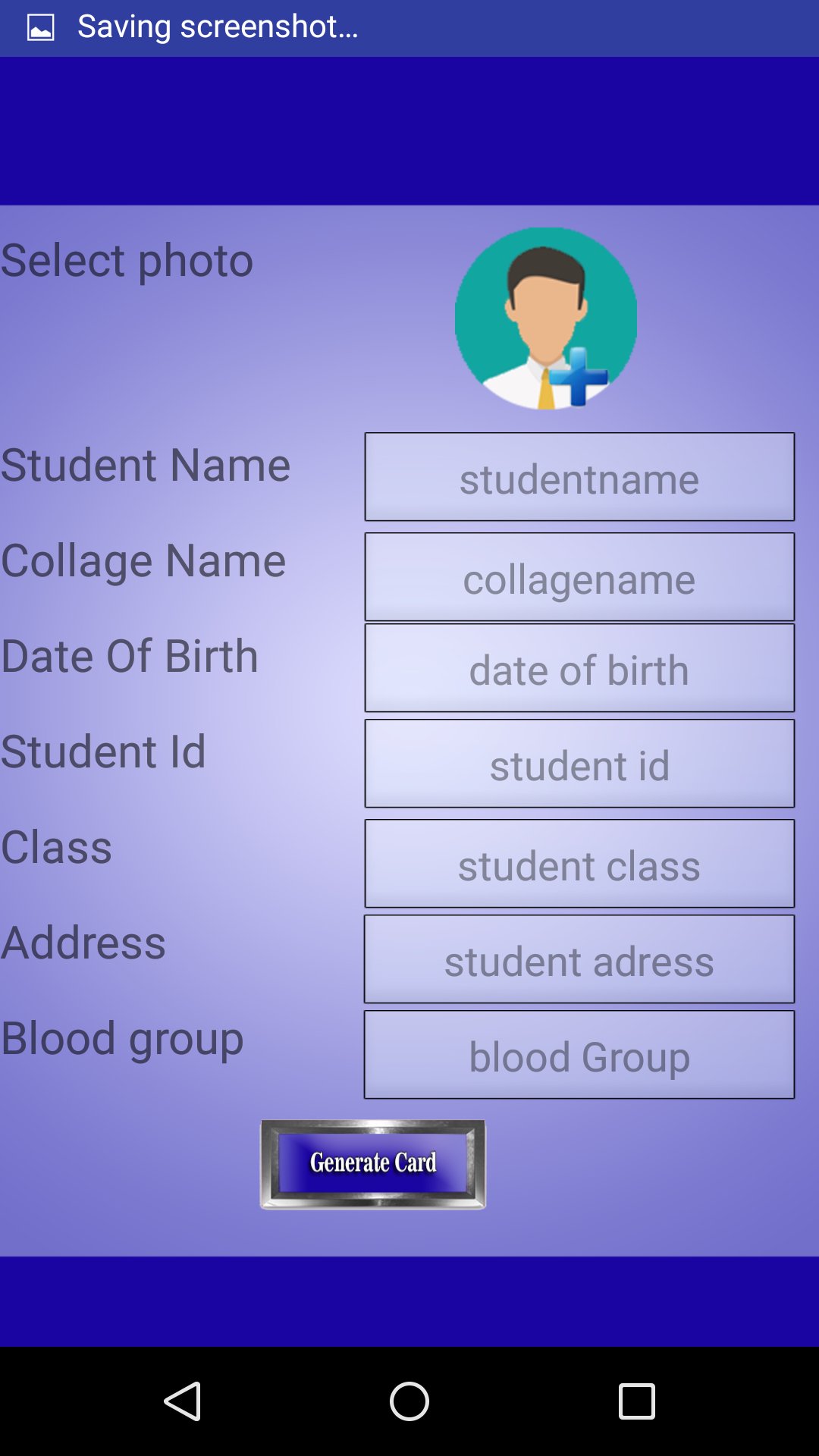The image size is (819, 1456).
Task: Tap the blood Group input box
Action: point(579,1054)
